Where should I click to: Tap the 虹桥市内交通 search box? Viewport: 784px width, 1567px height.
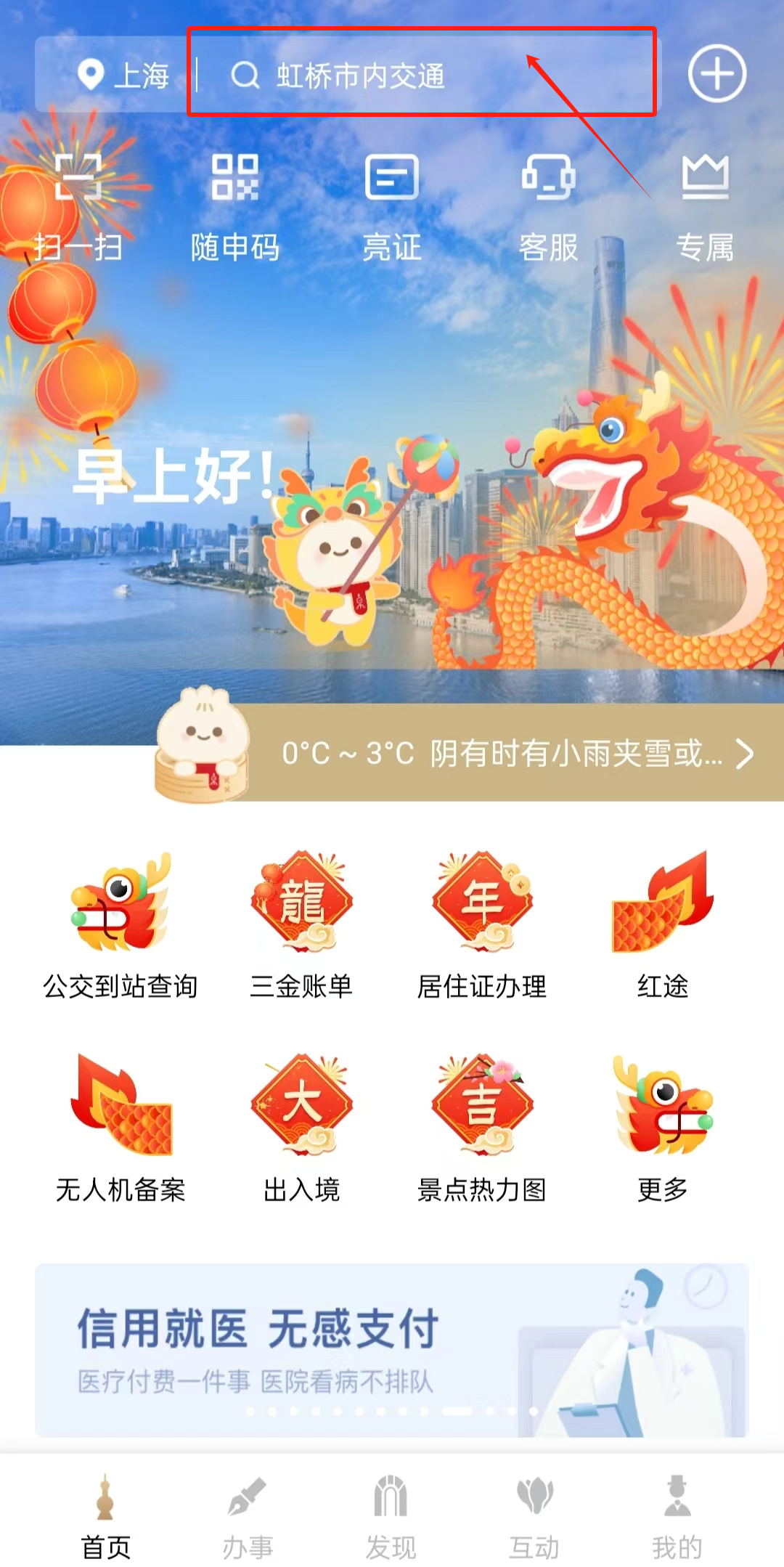(421, 75)
